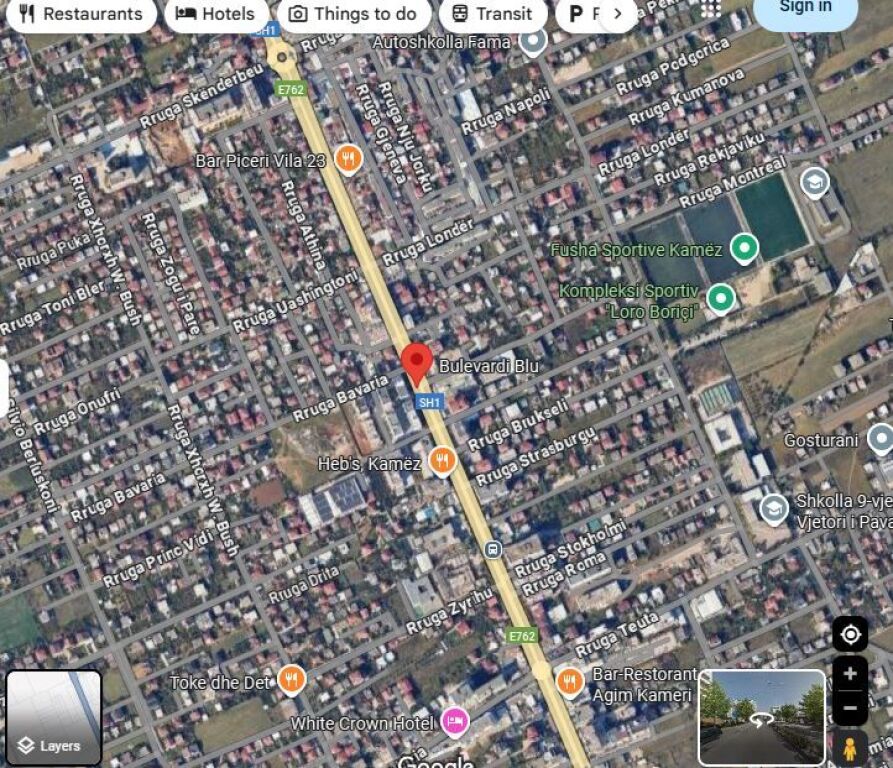Select the Things to do chip
Viewport: 893px width, 768px height.
point(353,14)
